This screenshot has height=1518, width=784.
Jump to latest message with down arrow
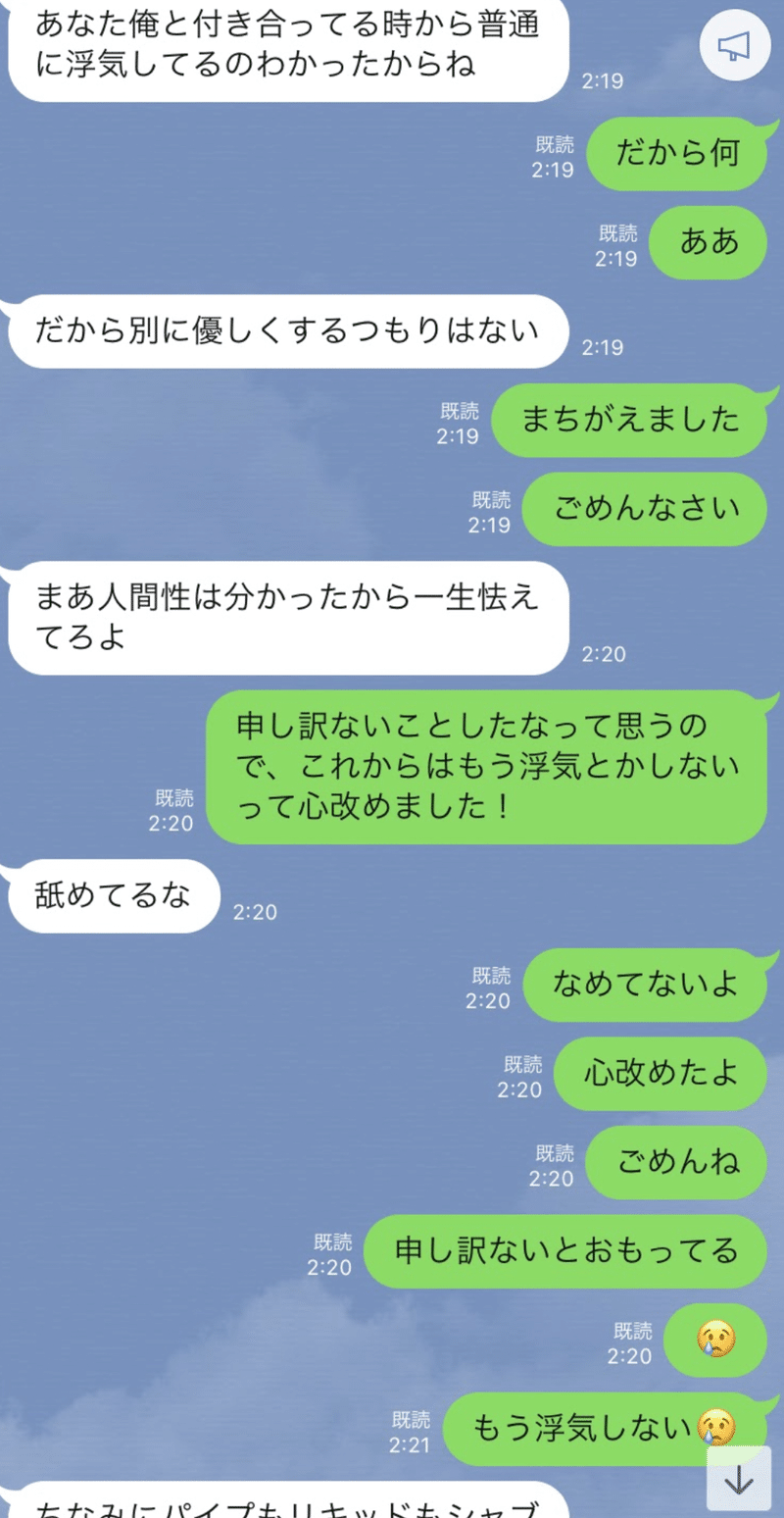739,1481
